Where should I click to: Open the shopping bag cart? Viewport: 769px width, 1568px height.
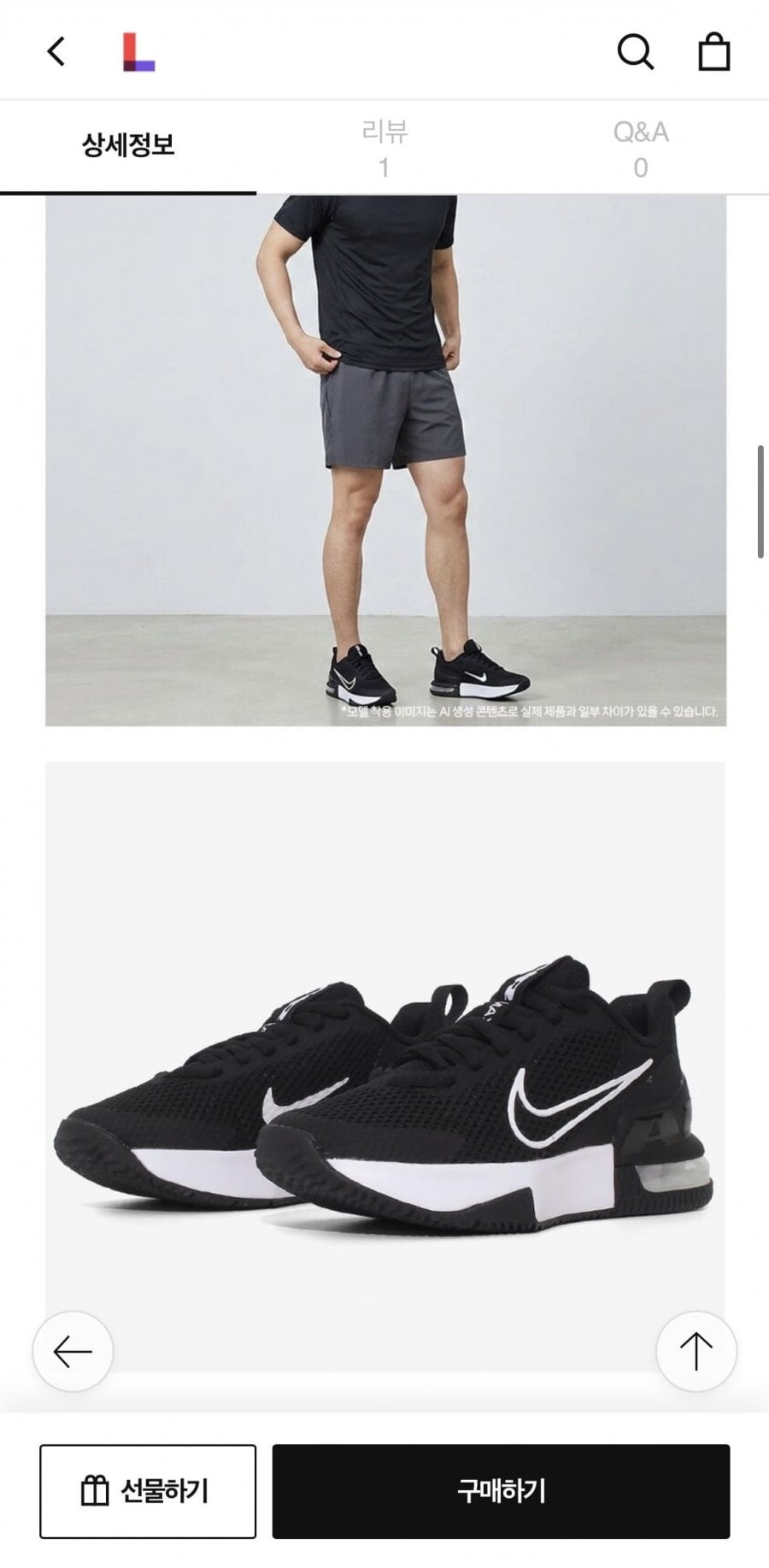714,52
